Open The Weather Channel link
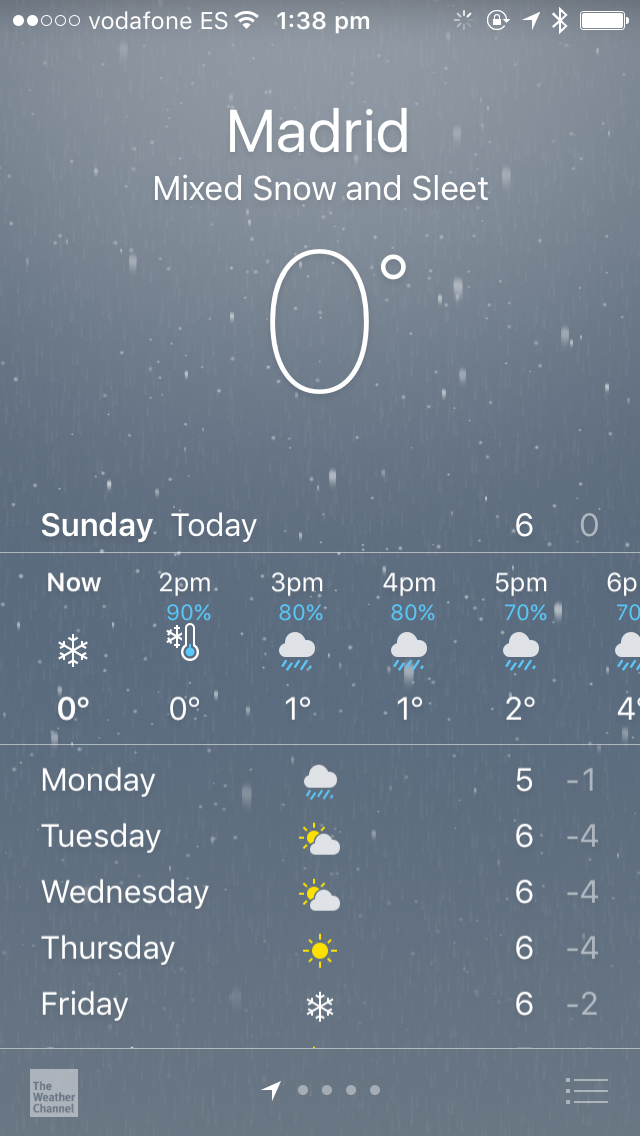 coord(53,1092)
